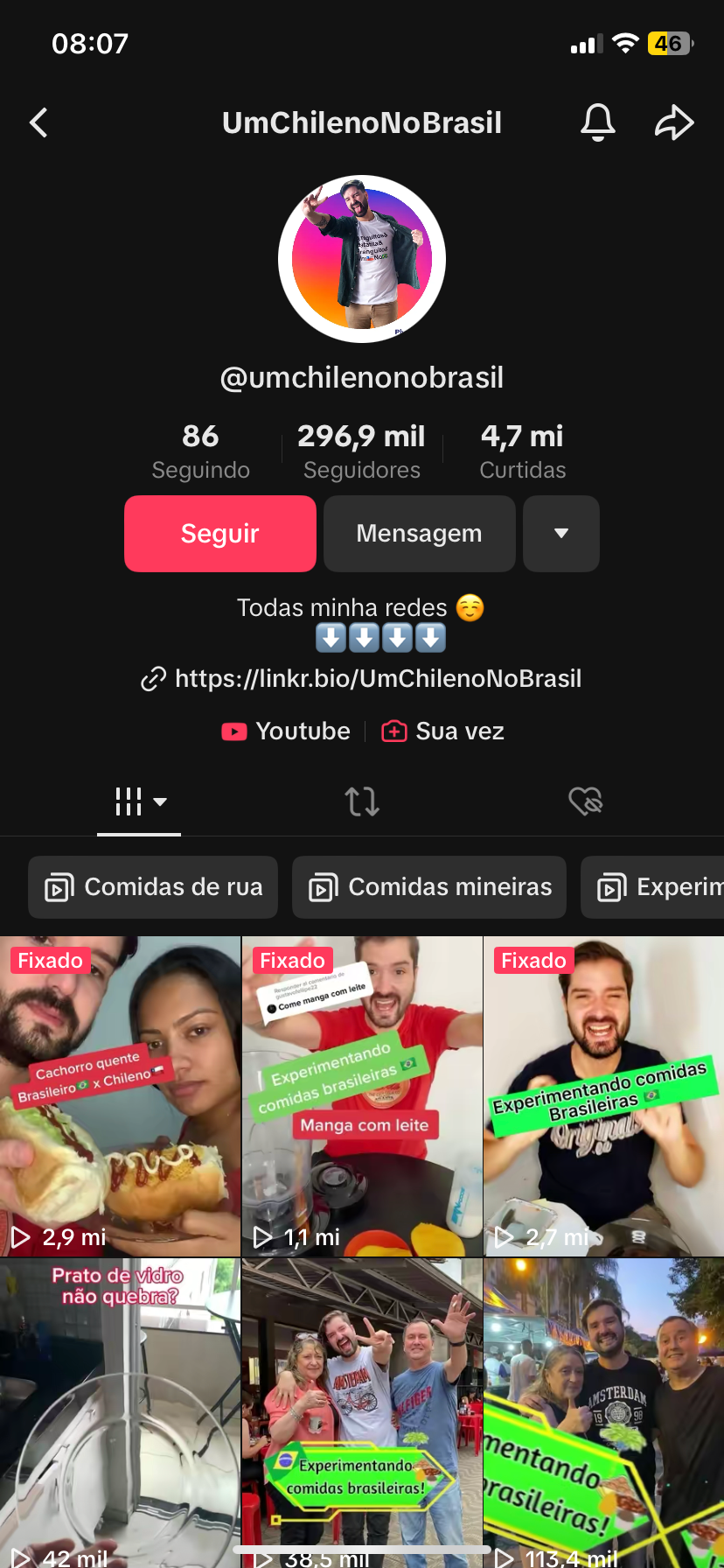Open the linked Youtube channel
Image resolution: width=724 pixels, height=1568 pixels.
(x=286, y=731)
